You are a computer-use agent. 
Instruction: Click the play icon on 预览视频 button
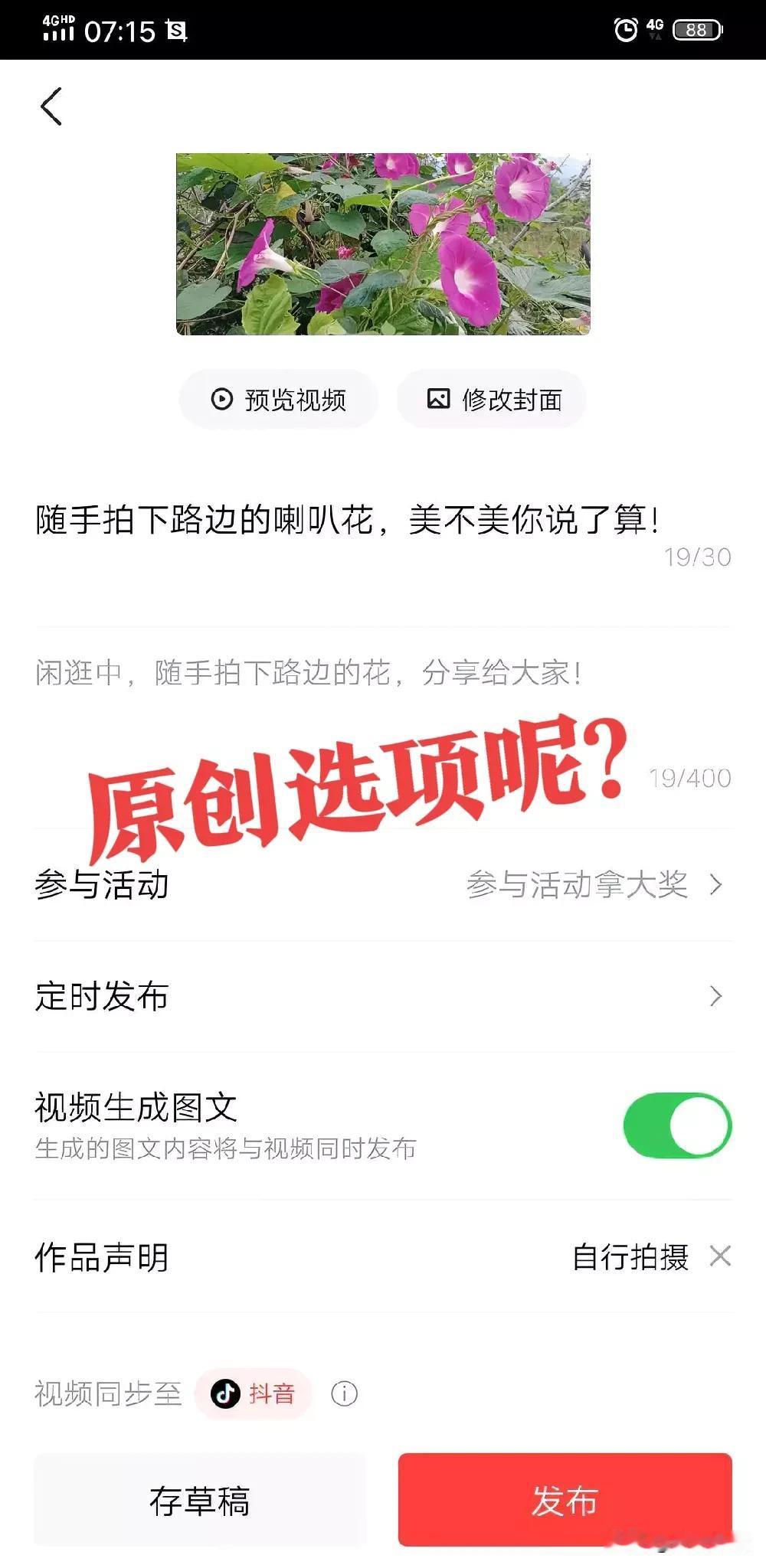tap(221, 399)
